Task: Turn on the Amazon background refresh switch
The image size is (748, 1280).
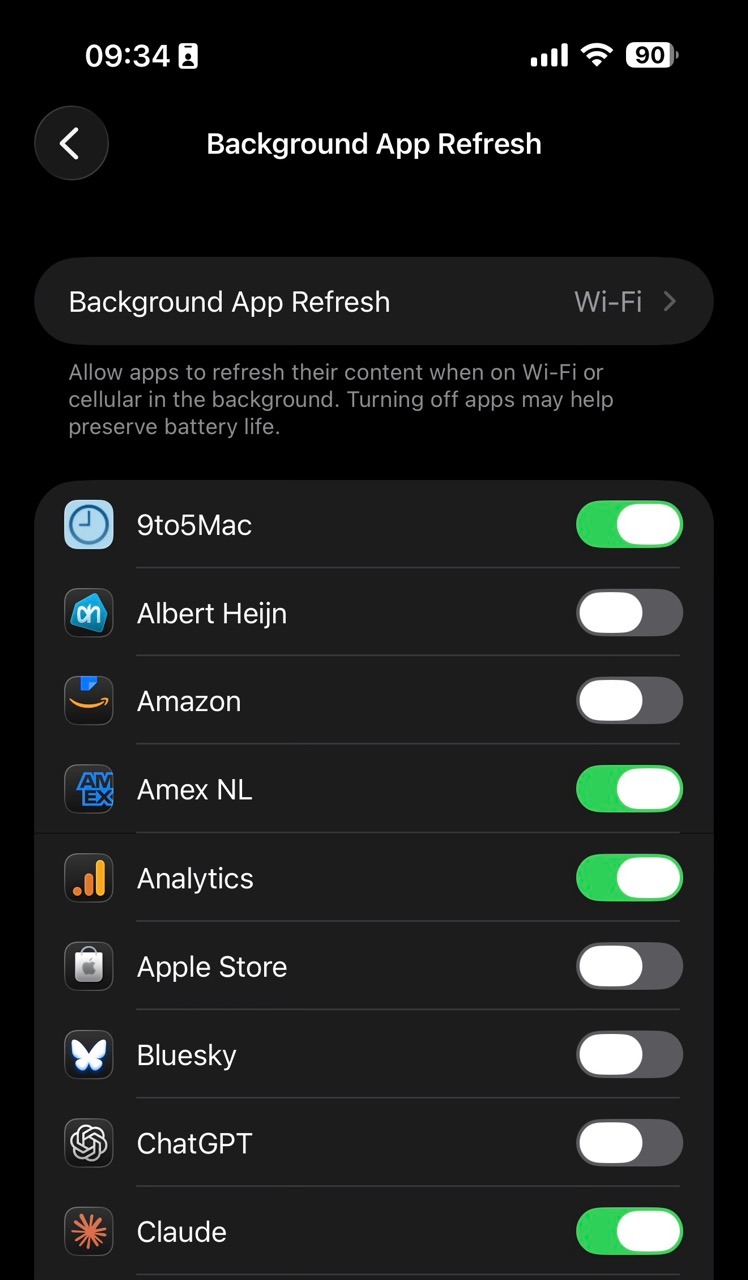Action: (x=629, y=701)
